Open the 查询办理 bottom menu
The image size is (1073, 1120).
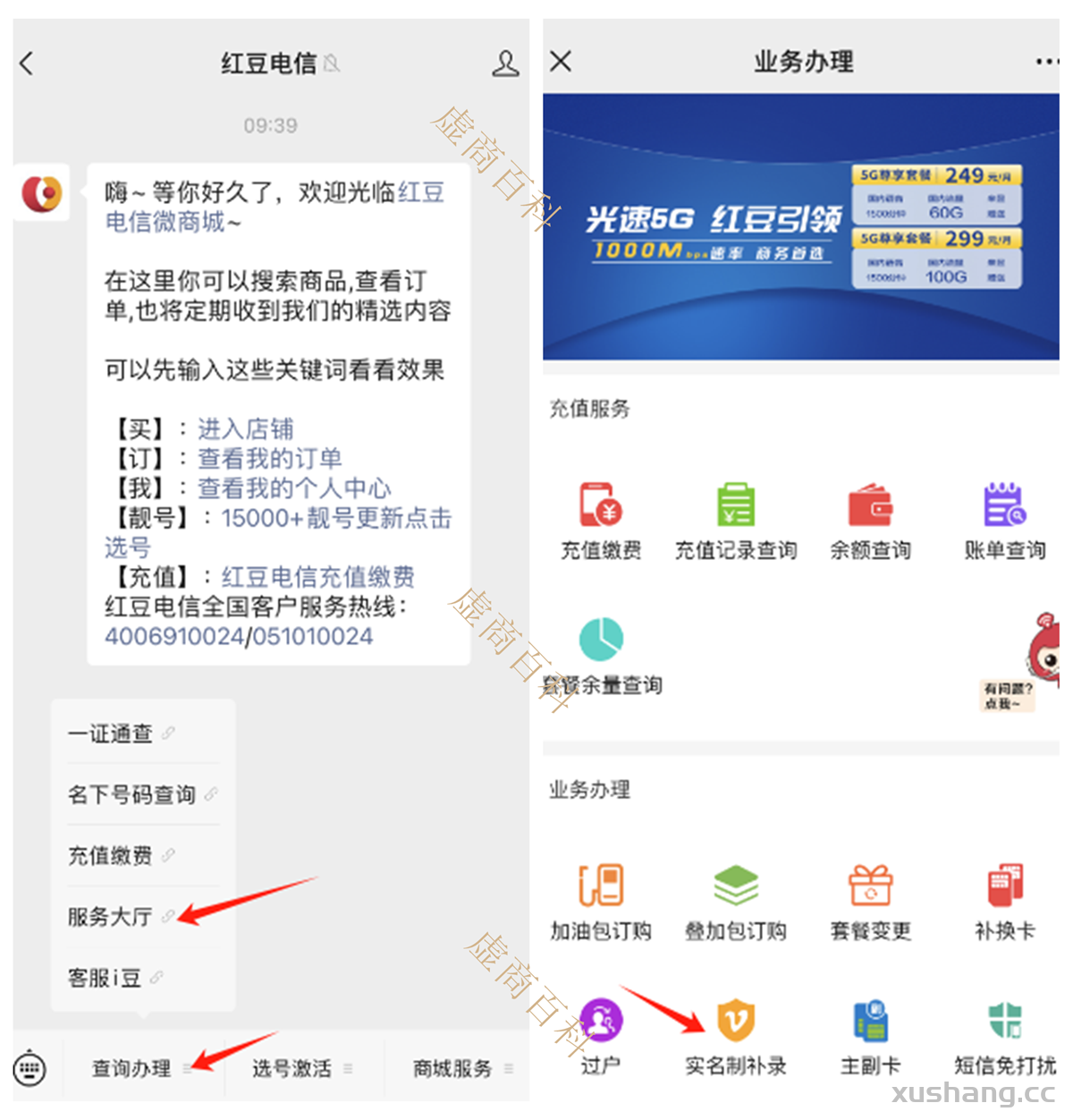click(132, 1068)
